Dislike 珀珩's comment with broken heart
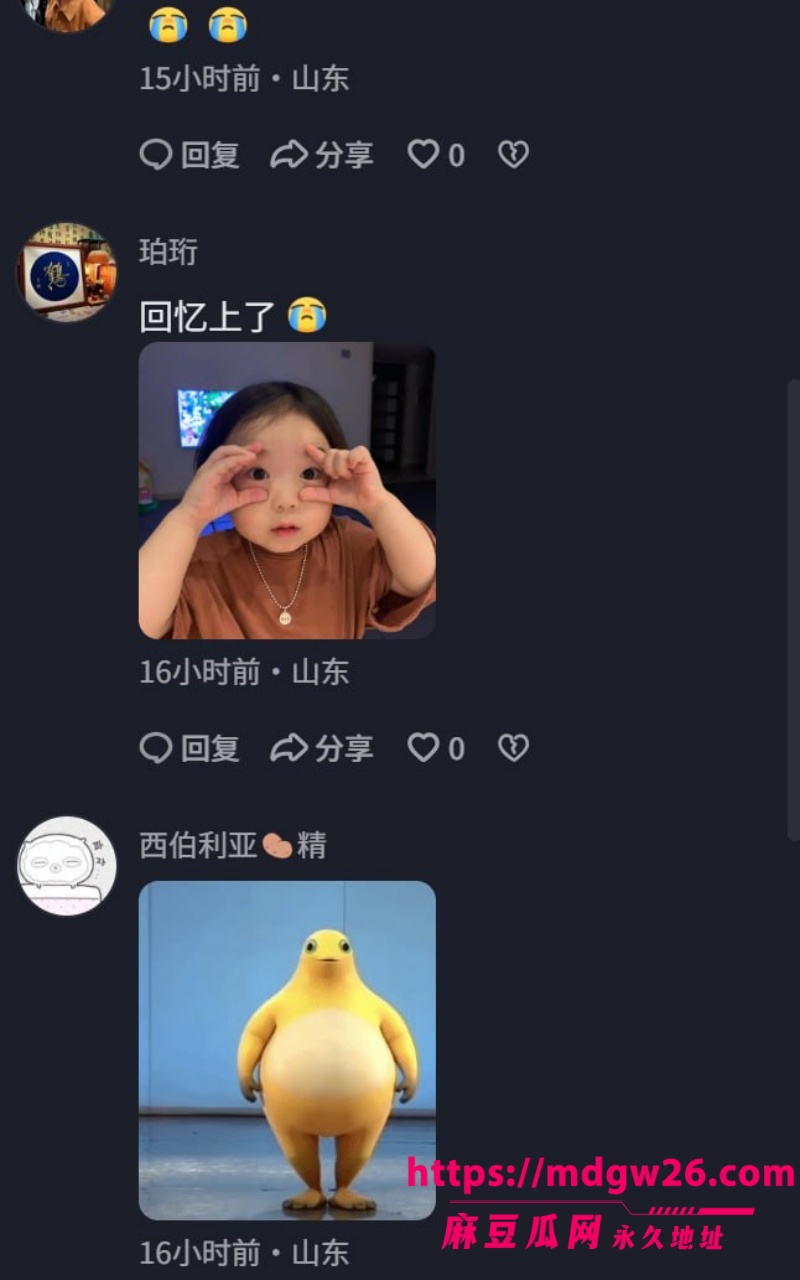The image size is (800, 1280). 513,748
